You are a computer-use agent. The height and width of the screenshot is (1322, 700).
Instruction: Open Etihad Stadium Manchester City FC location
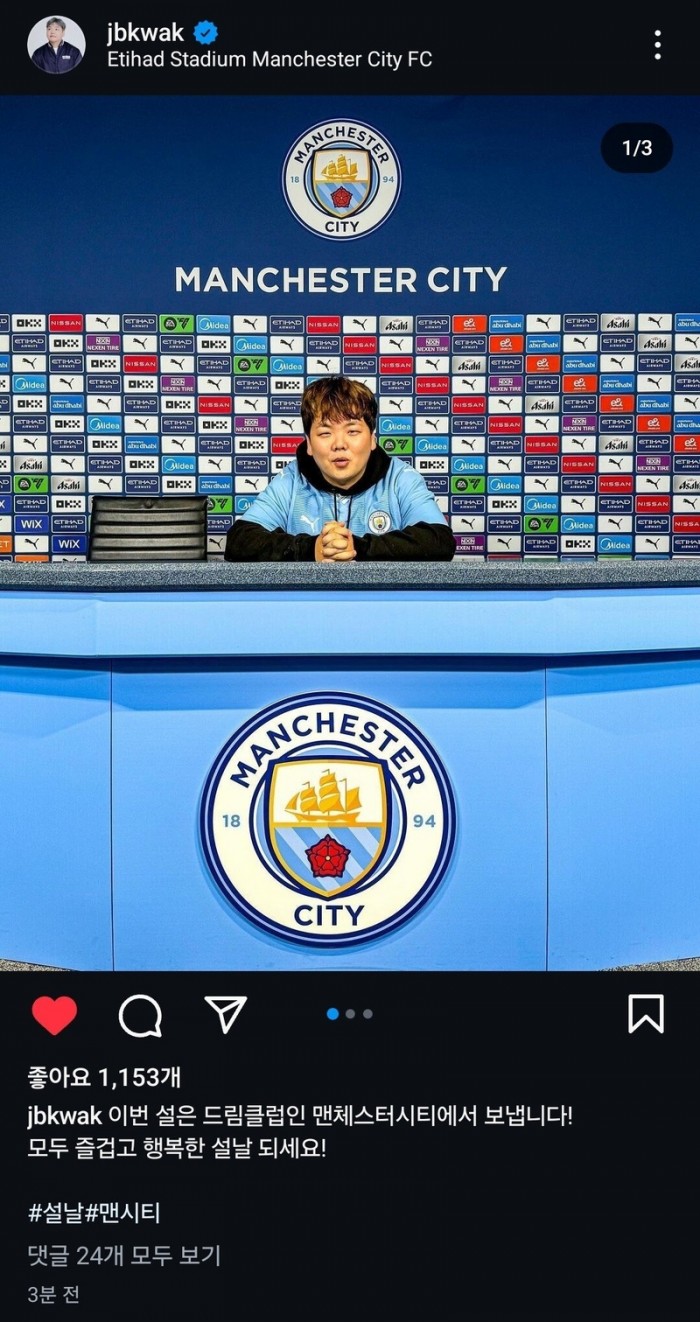click(270, 59)
